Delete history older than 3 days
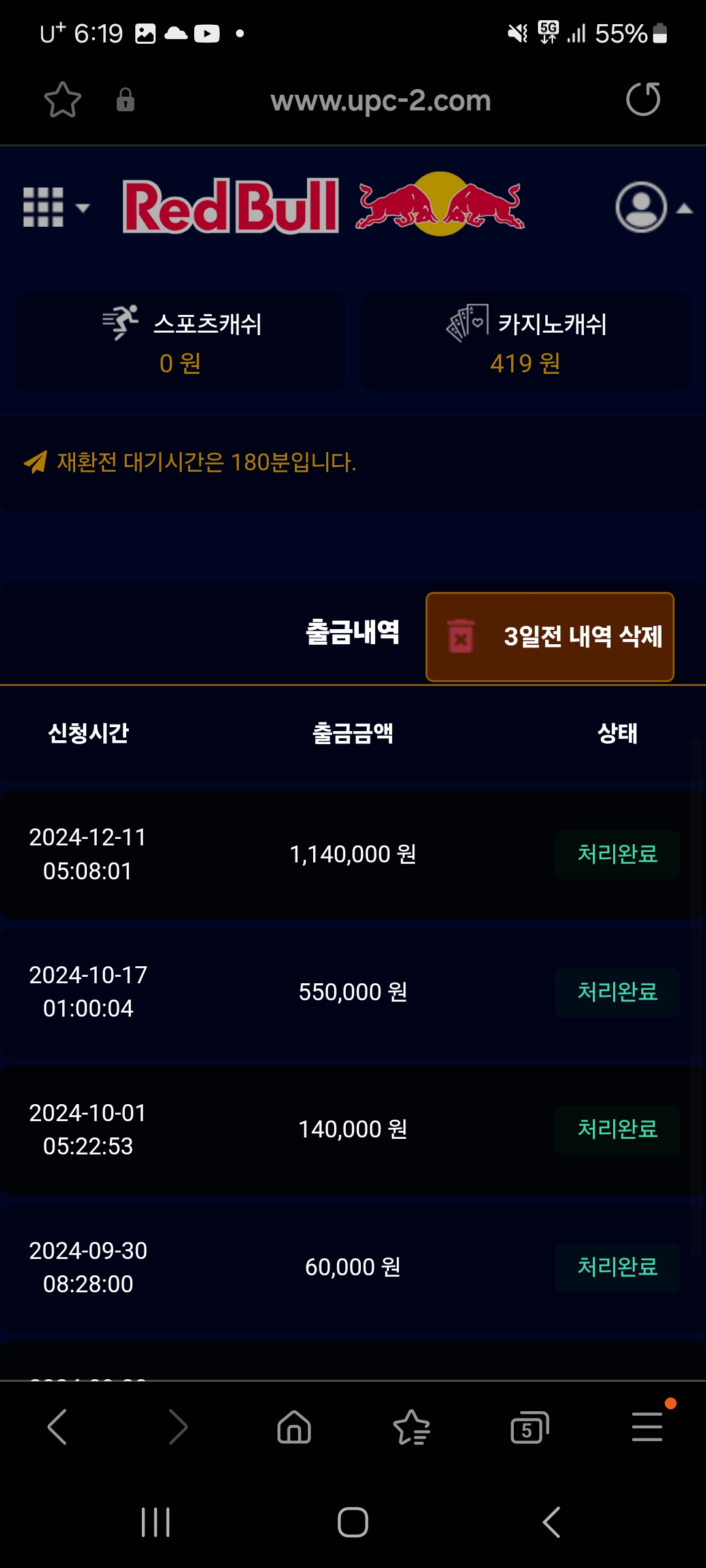This screenshot has width=706, height=1568. point(550,636)
